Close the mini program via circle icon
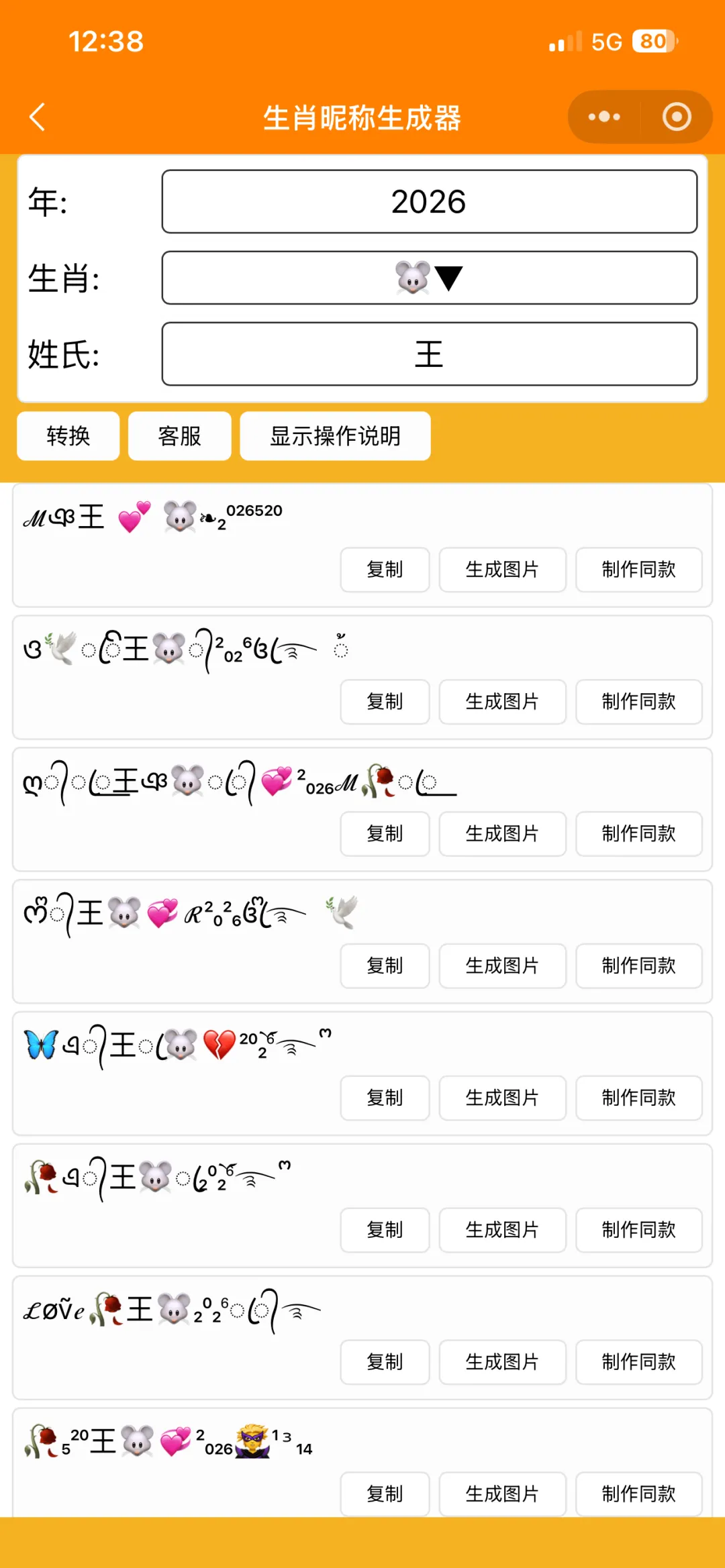Screen dimensions: 725x1568 tap(676, 117)
